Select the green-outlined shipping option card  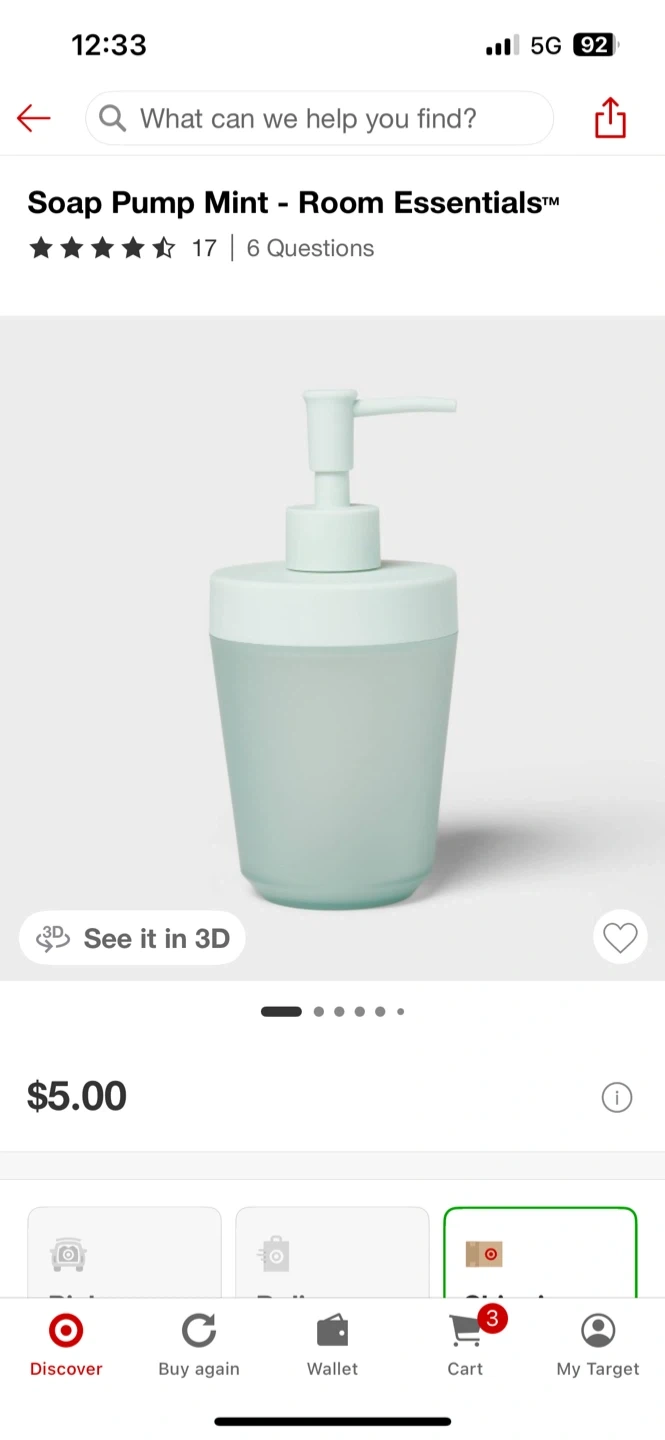[540, 1254]
